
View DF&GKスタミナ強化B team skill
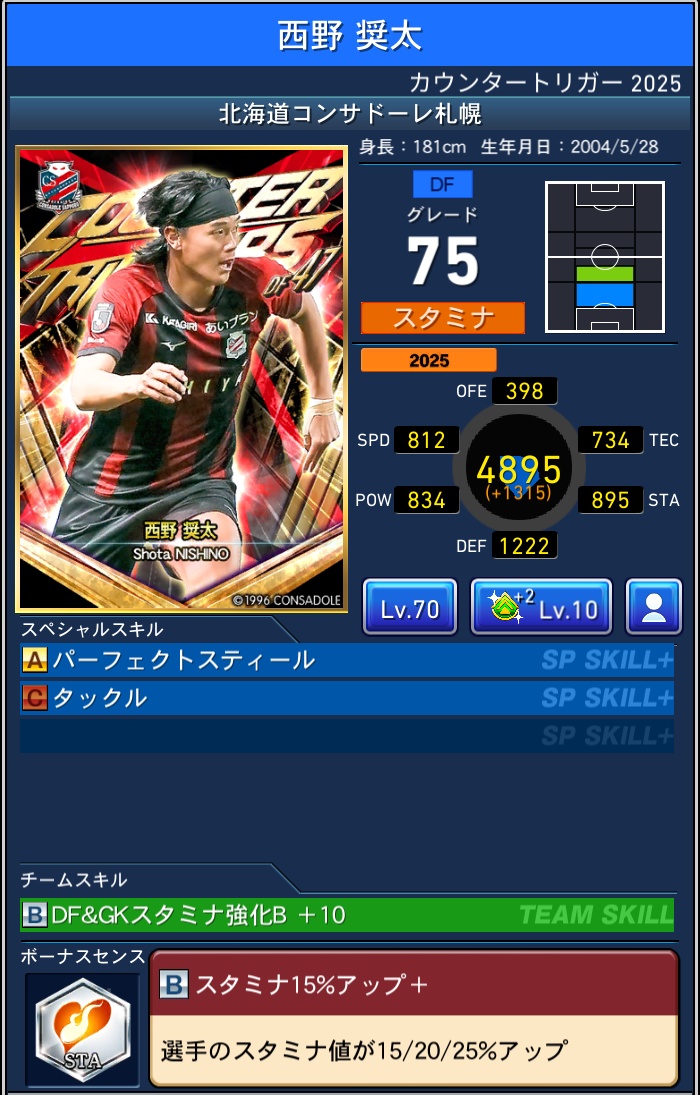click(346, 914)
